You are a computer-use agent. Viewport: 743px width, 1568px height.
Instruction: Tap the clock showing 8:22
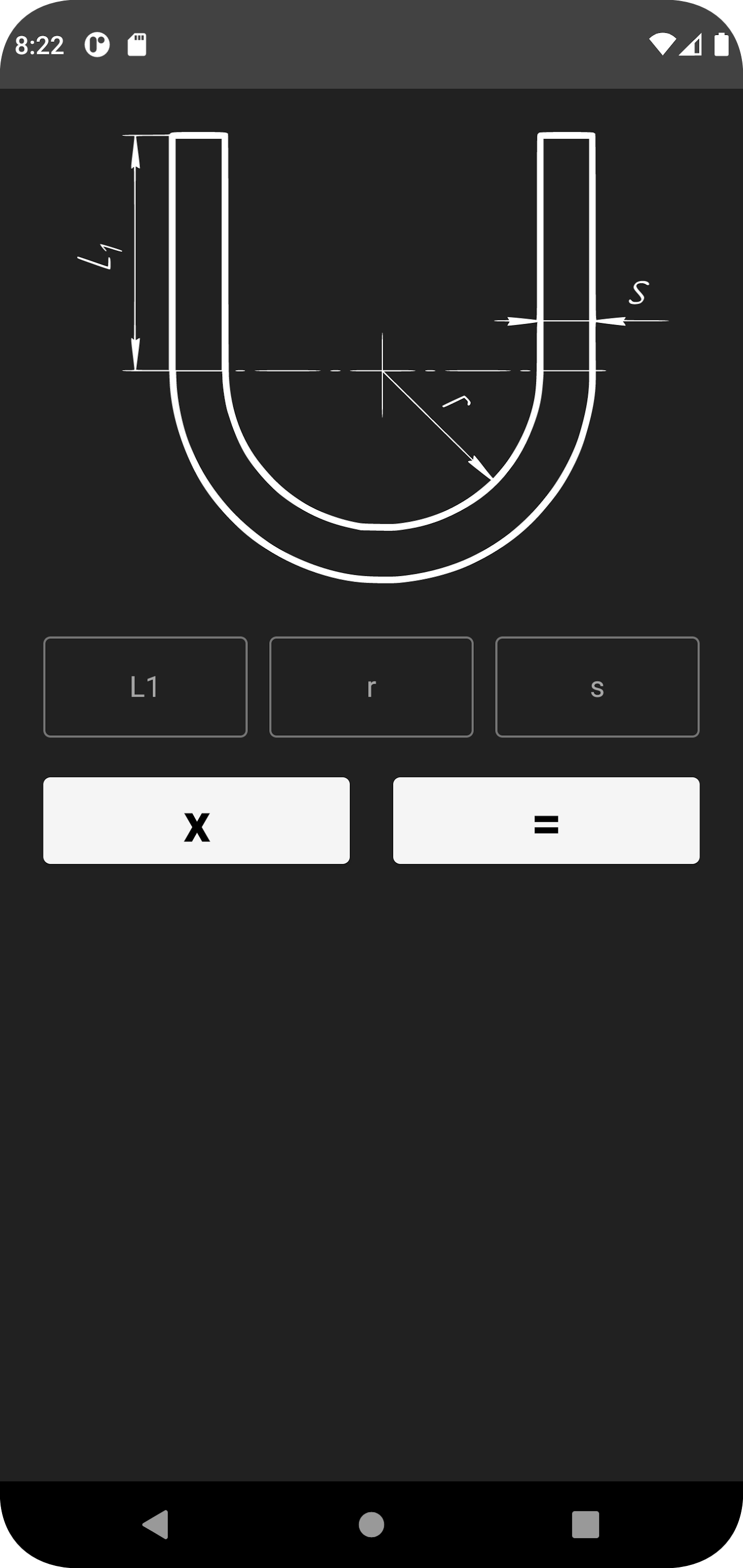(40, 44)
